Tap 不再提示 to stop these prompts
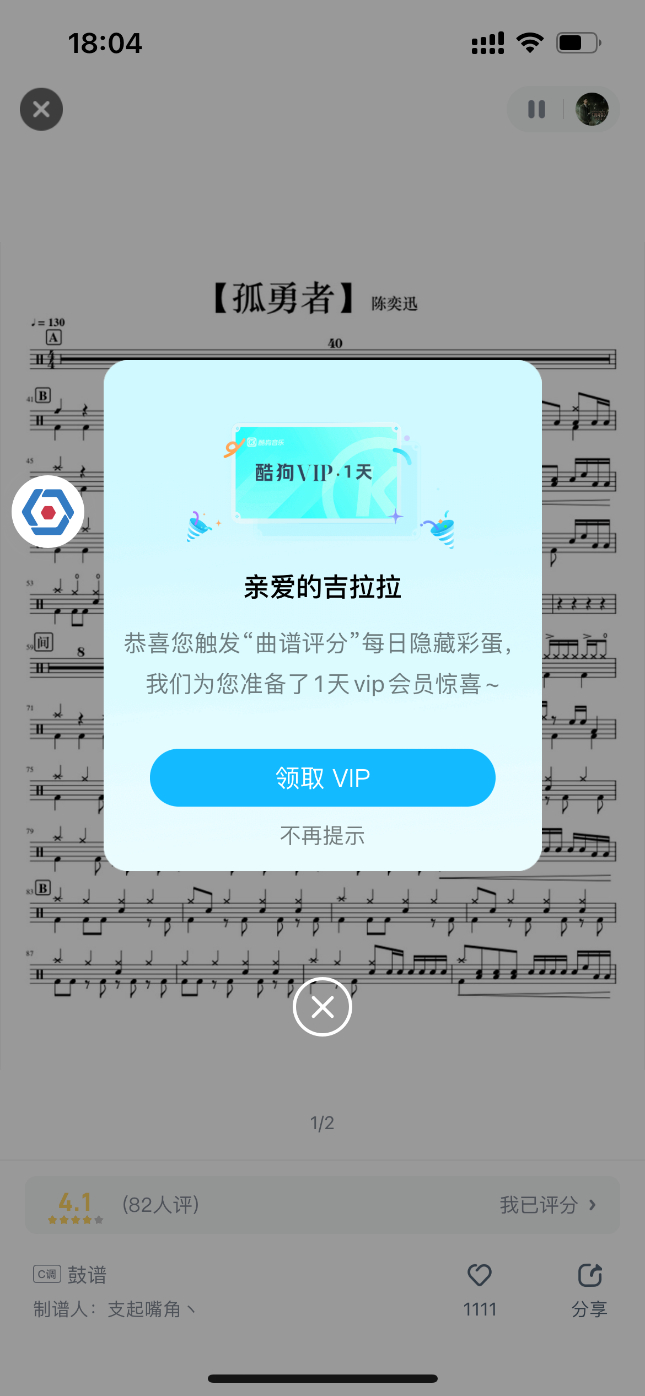 (322, 836)
